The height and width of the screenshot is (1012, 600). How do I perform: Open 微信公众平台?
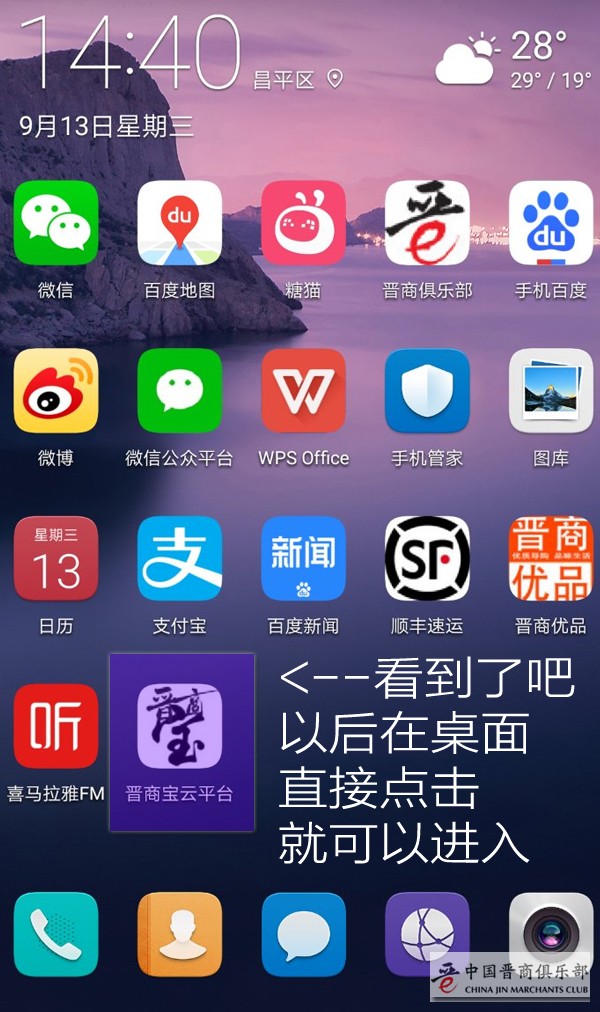tap(180, 391)
